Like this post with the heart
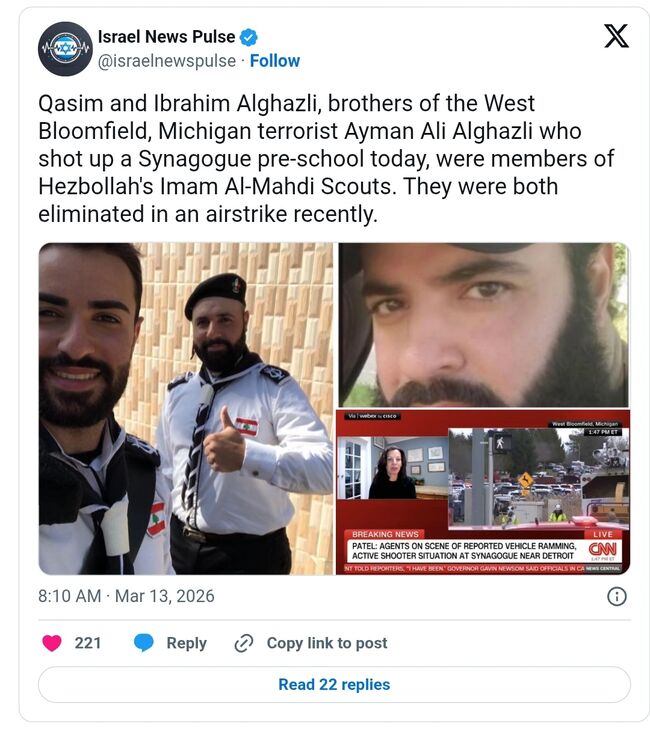650x729 pixels. [52, 643]
